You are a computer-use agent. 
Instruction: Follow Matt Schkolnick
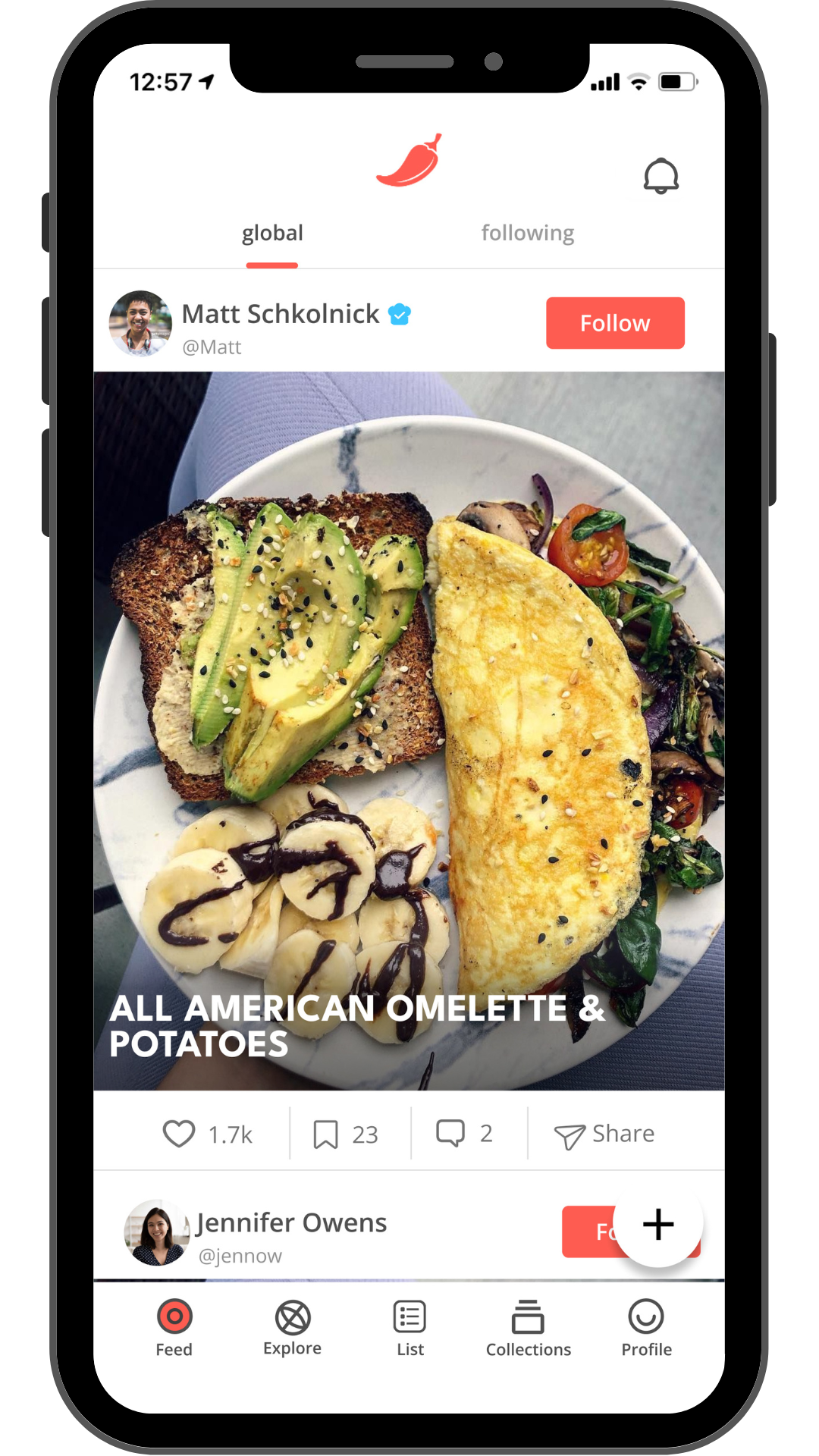click(x=615, y=323)
